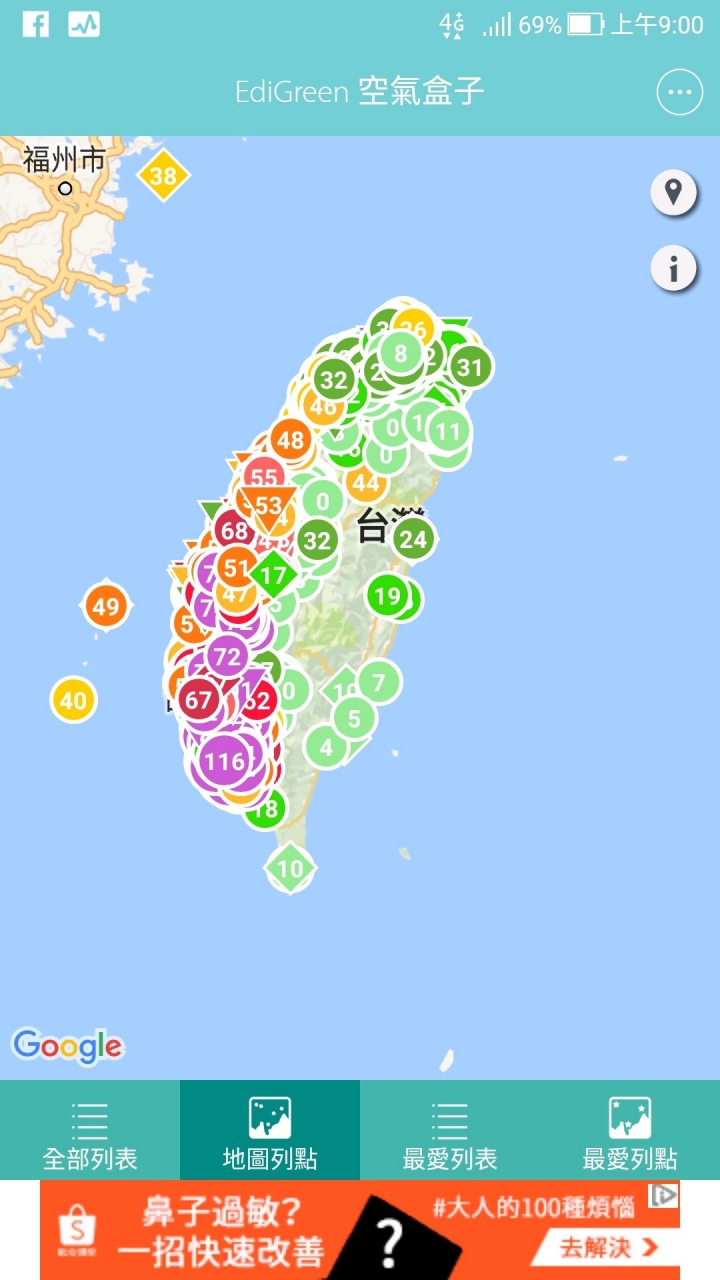Center map on my location pin
The width and height of the screenshot is (720, 1280).
pos(674,192)
